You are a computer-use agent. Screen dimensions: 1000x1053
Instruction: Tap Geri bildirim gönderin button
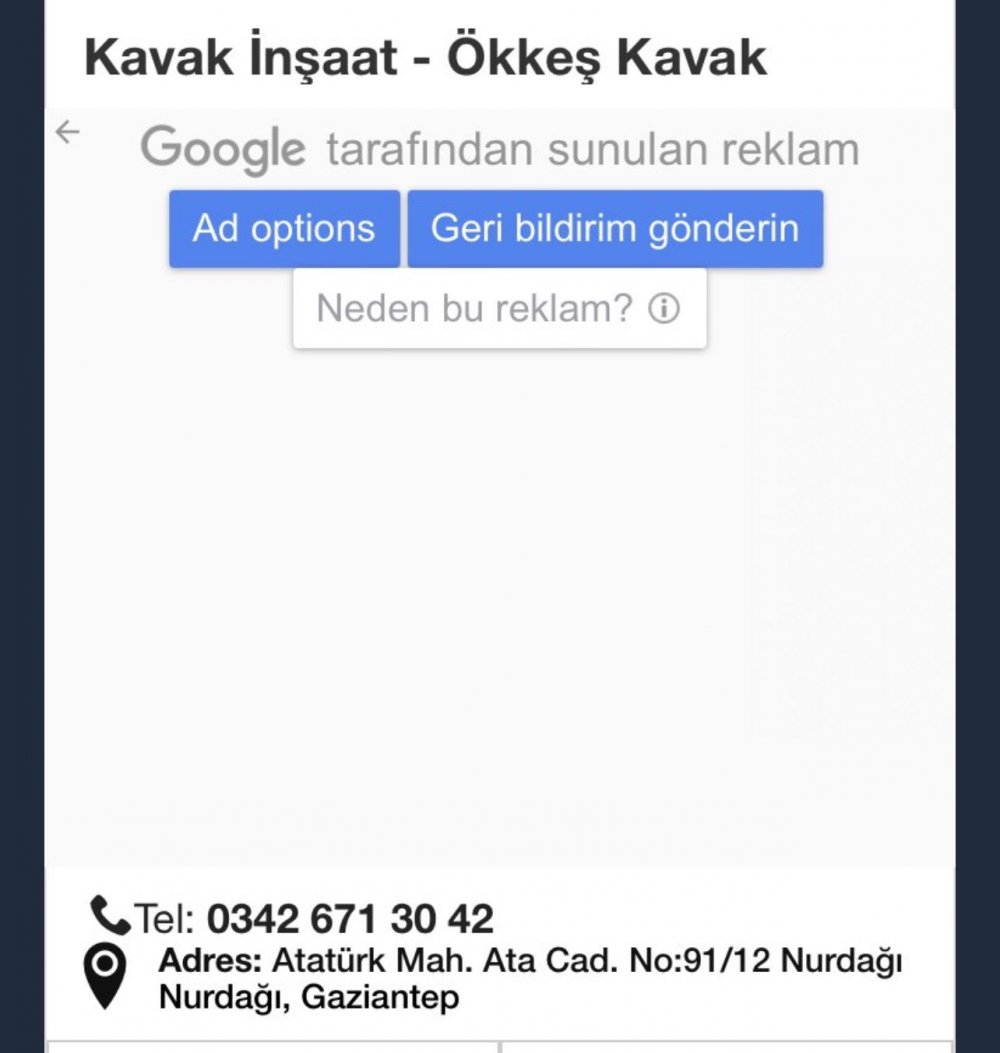coord(615,229)
